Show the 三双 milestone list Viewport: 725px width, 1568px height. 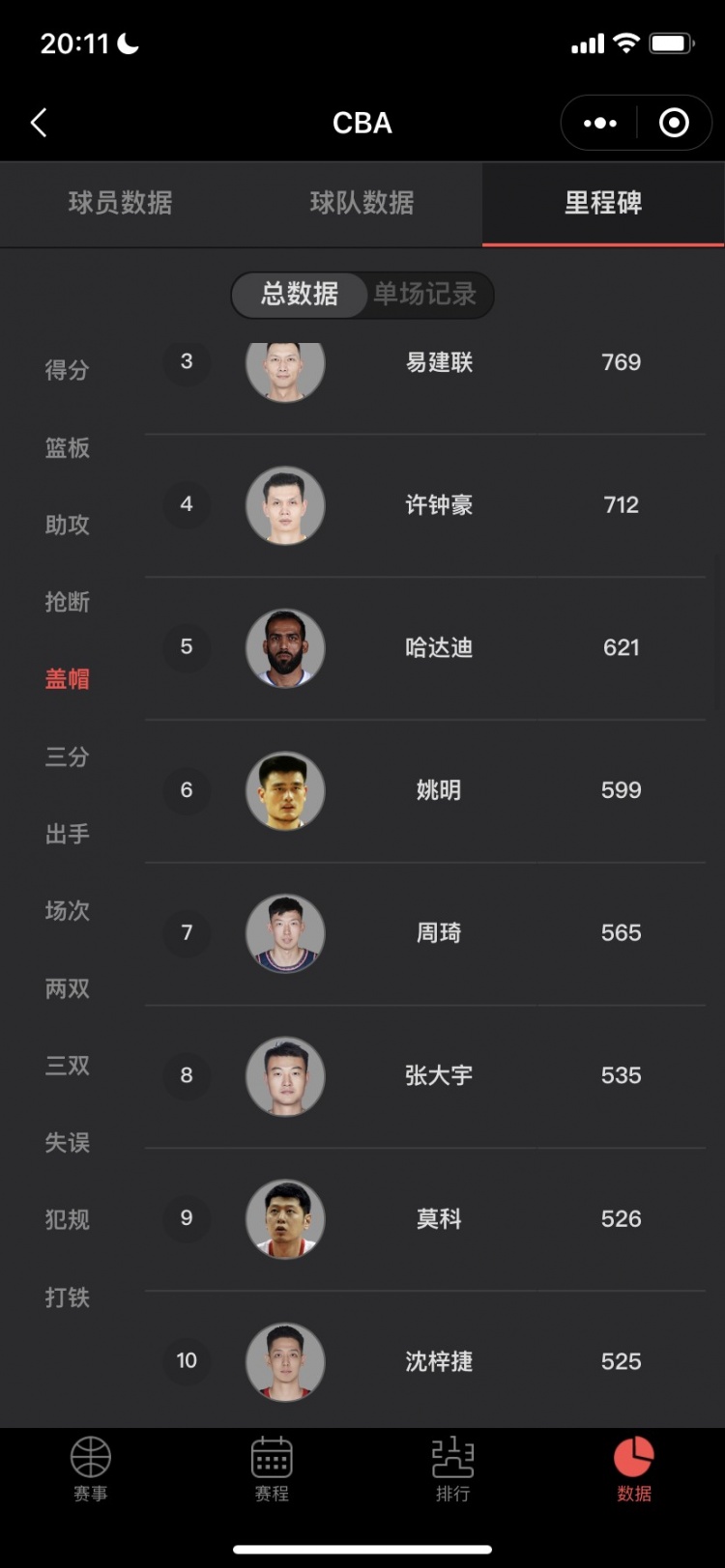click(67, 1066)
